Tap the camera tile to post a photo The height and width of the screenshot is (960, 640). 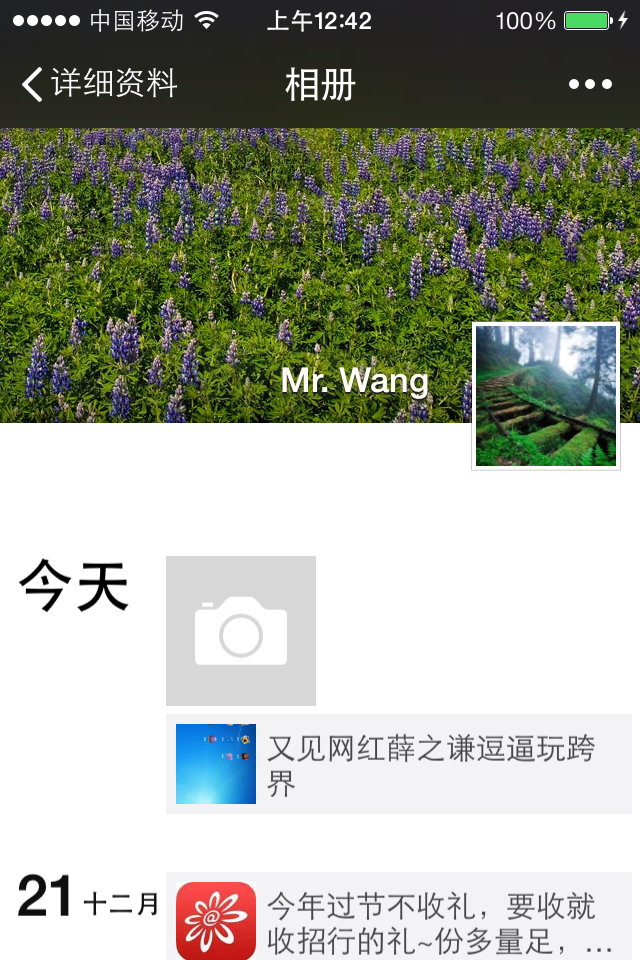241,631
